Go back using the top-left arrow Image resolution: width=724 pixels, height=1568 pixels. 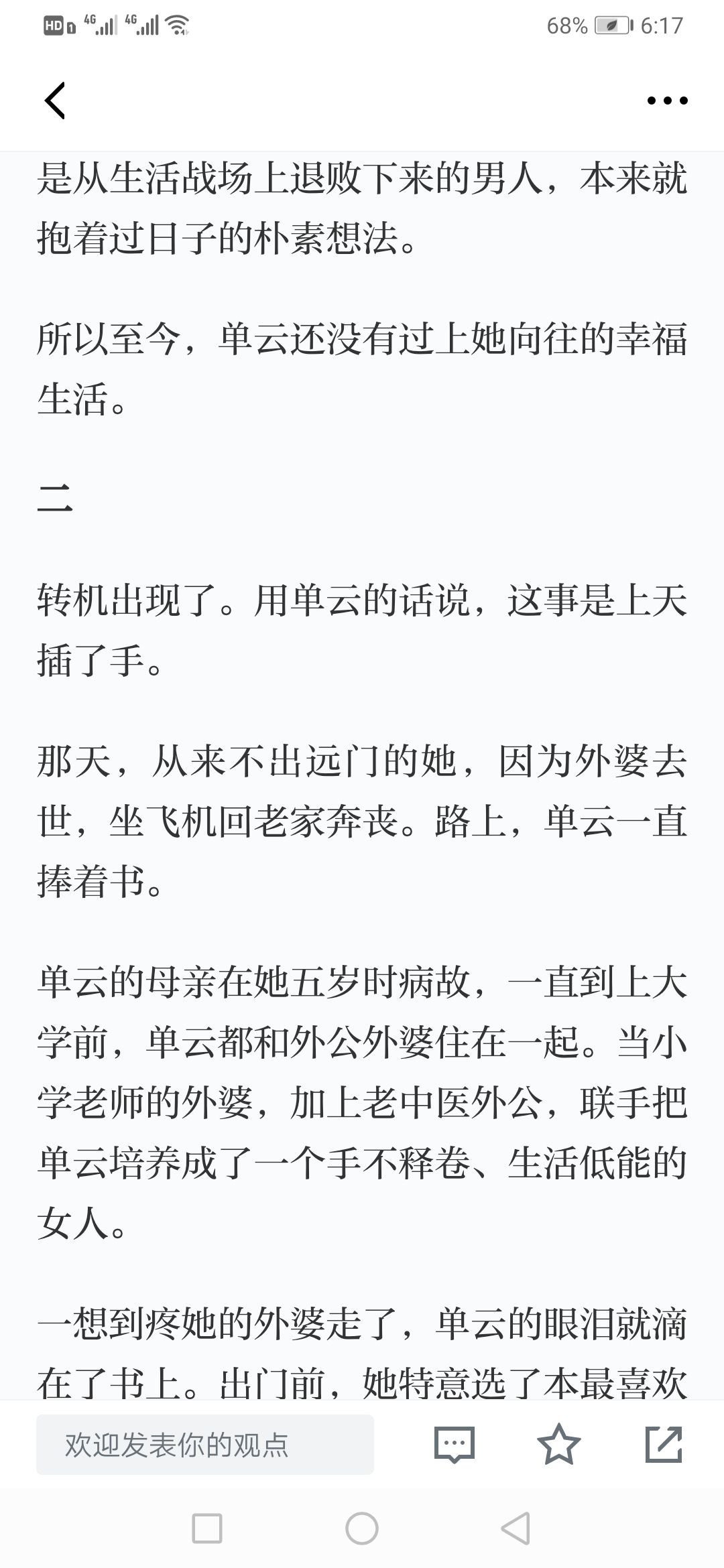(x=55, y=101)
